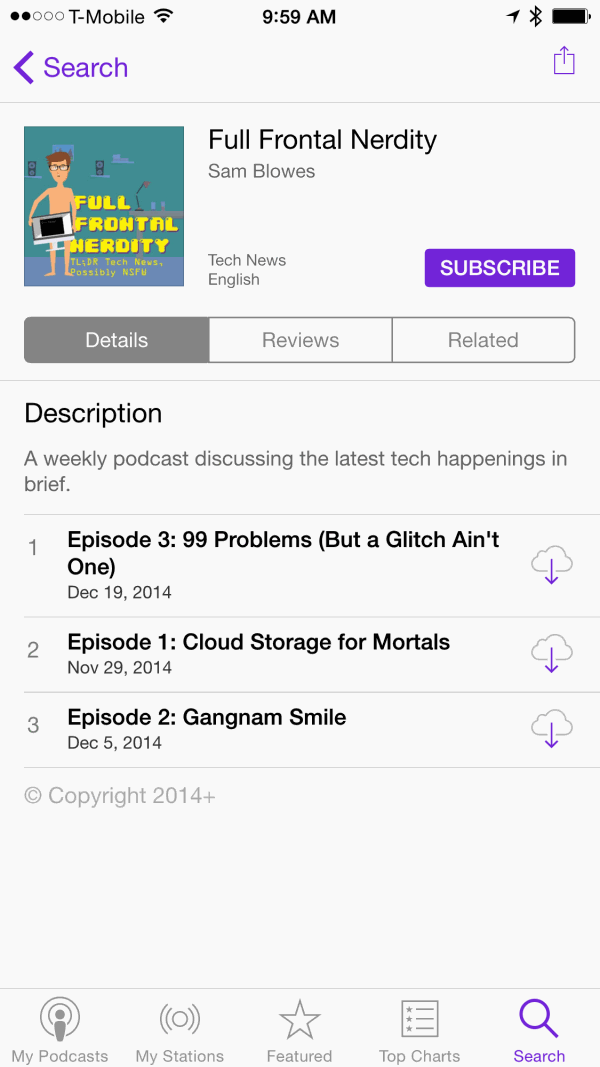Image resolution: width=600 pixels, height=1067 pixels.
Task: Download Episode 1 via cloud icon
Action: [x=551, y=654]
